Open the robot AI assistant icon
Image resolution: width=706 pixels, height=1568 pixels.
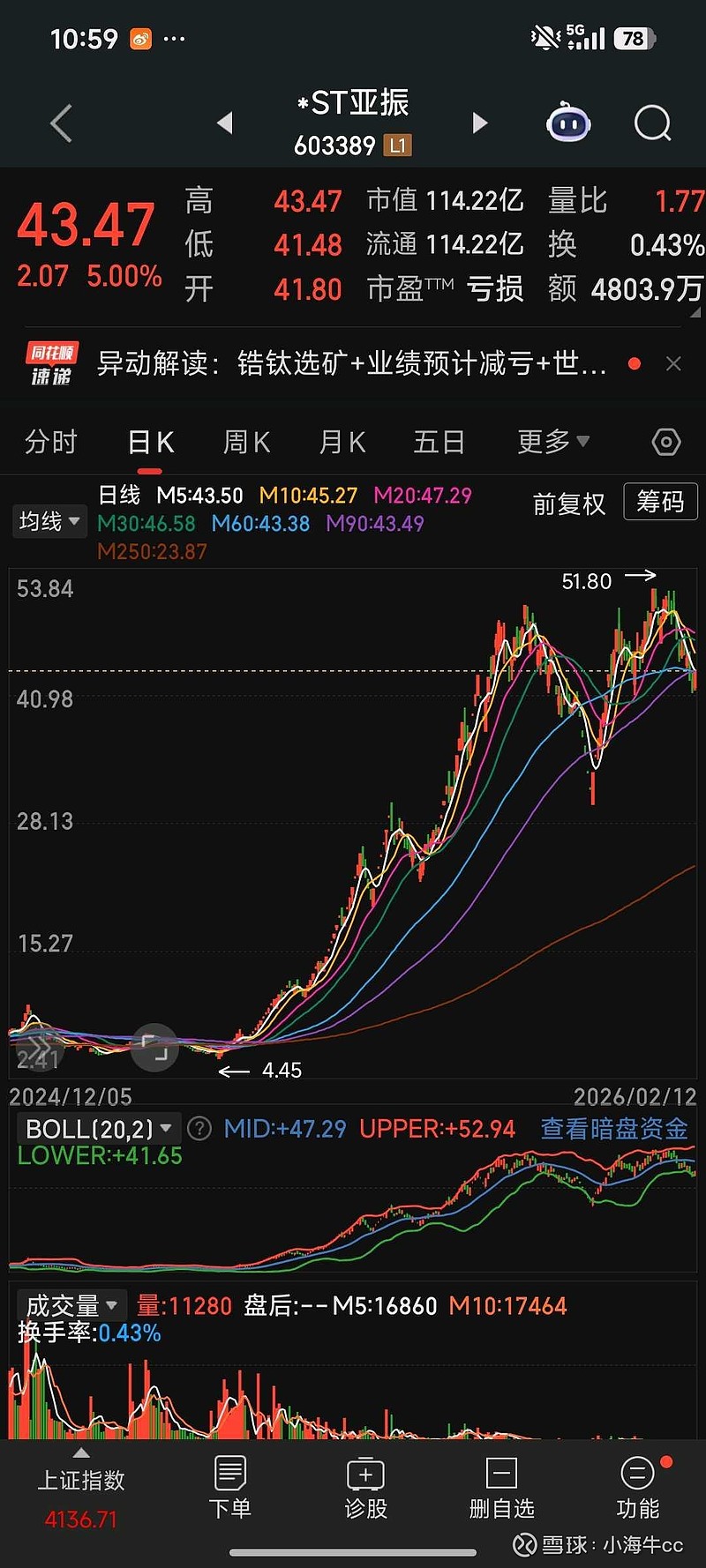[568, 123]
